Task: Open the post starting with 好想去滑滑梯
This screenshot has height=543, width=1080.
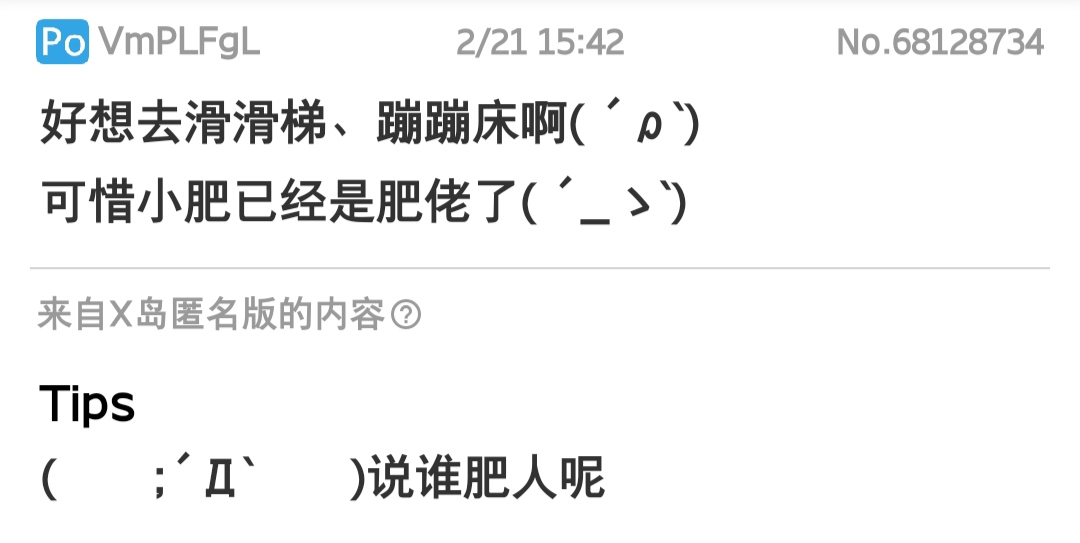Action: 370,126
